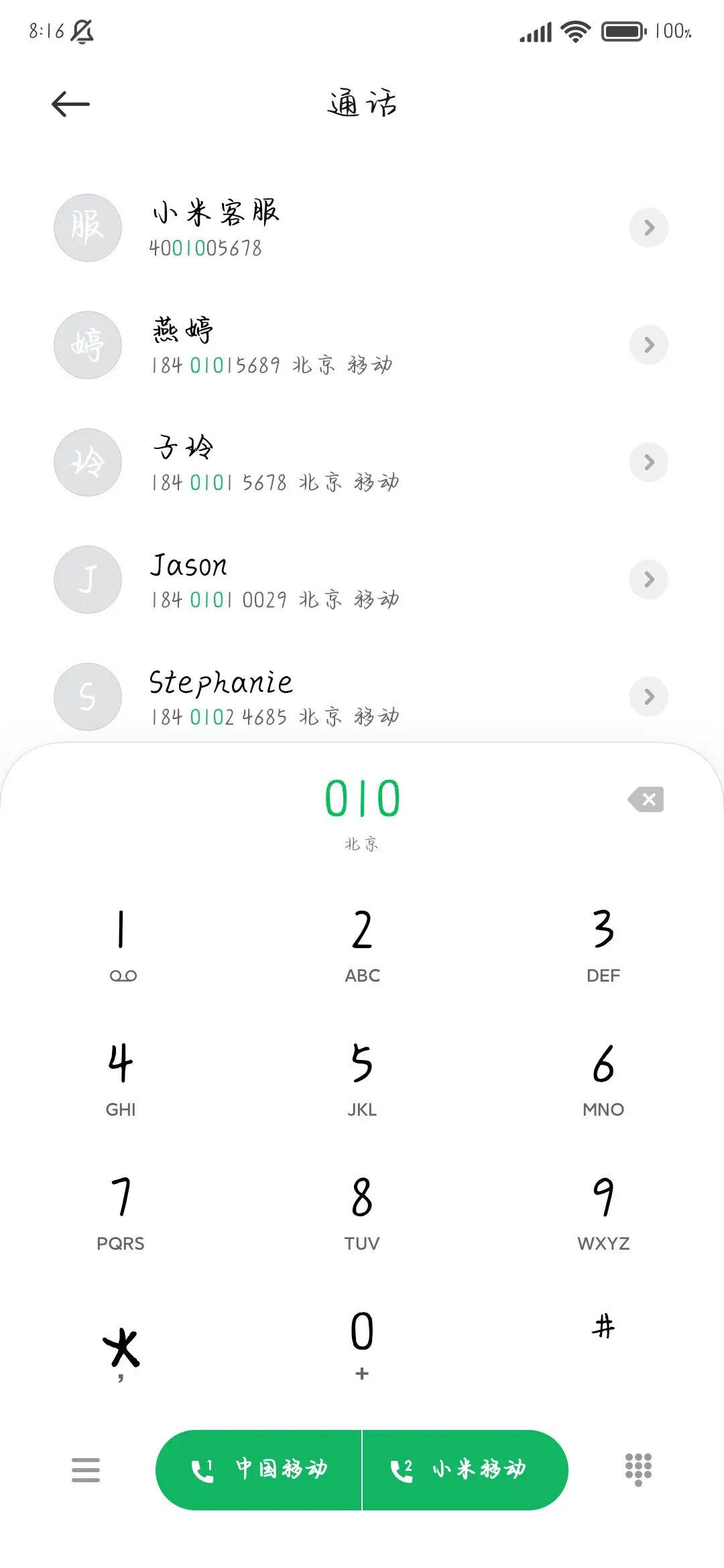This screenshot has width=724, height=1568.
Task: Tap the Wi-Fi status icon
Action: click(x=573, y=30)
